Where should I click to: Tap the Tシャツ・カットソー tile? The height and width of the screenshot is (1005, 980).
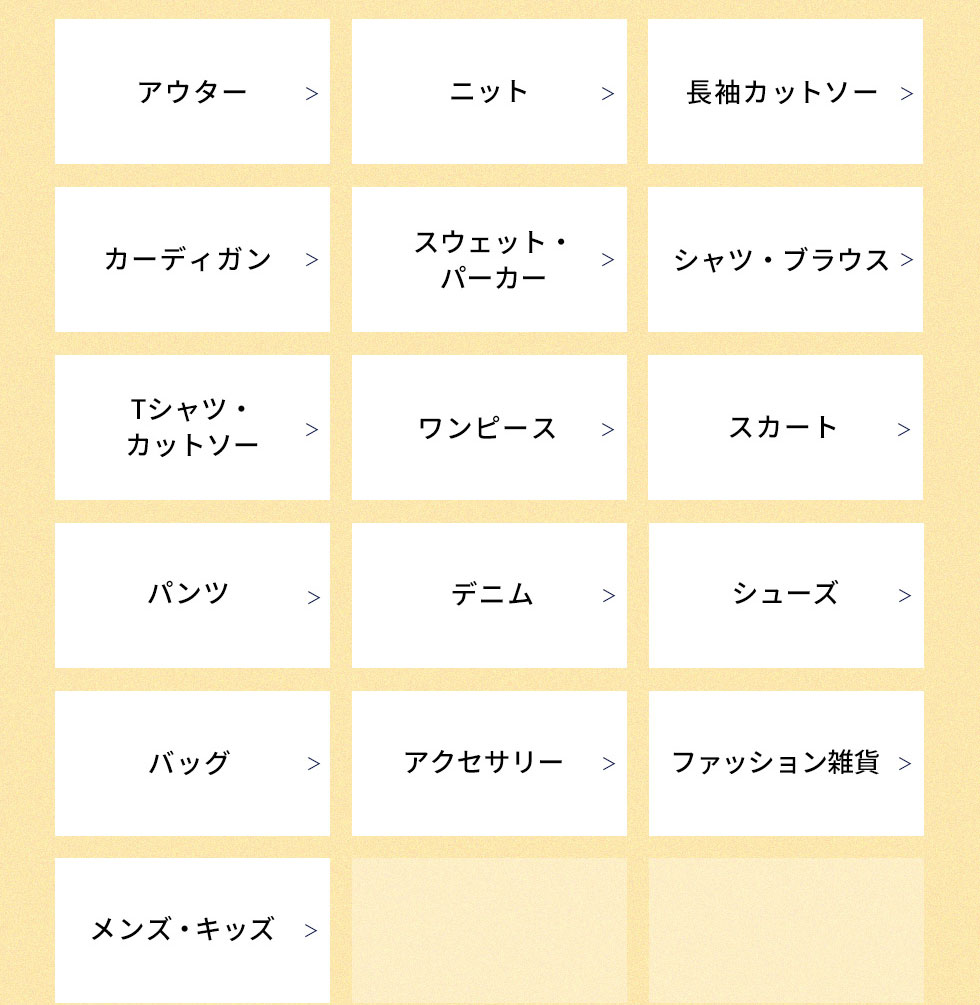(x=192, y=428)
